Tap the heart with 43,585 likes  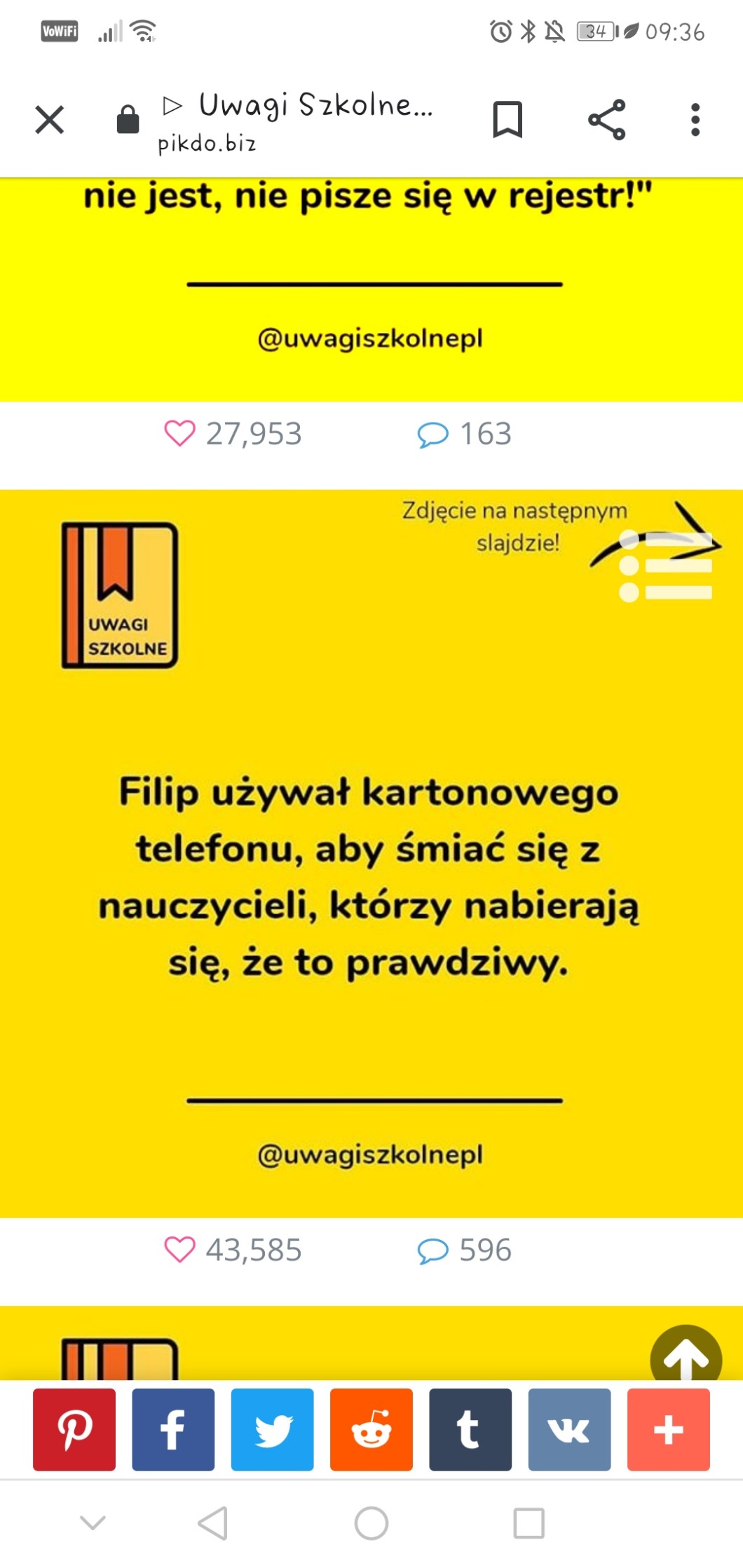coord(180,1250)
